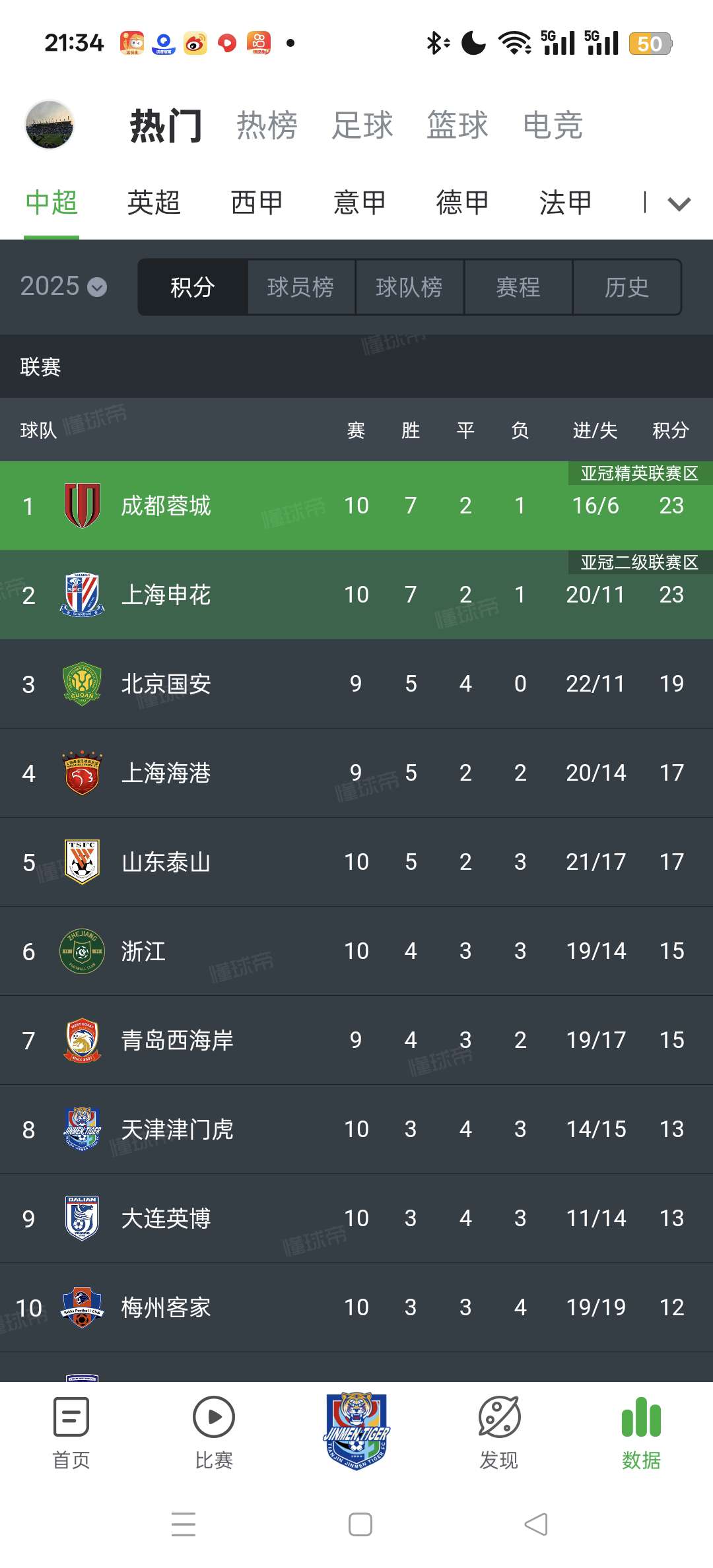The height and width of the screenshot is (1568, 713).
Task: Open 山东泰山 team row
Action: [x=165, y=863]
